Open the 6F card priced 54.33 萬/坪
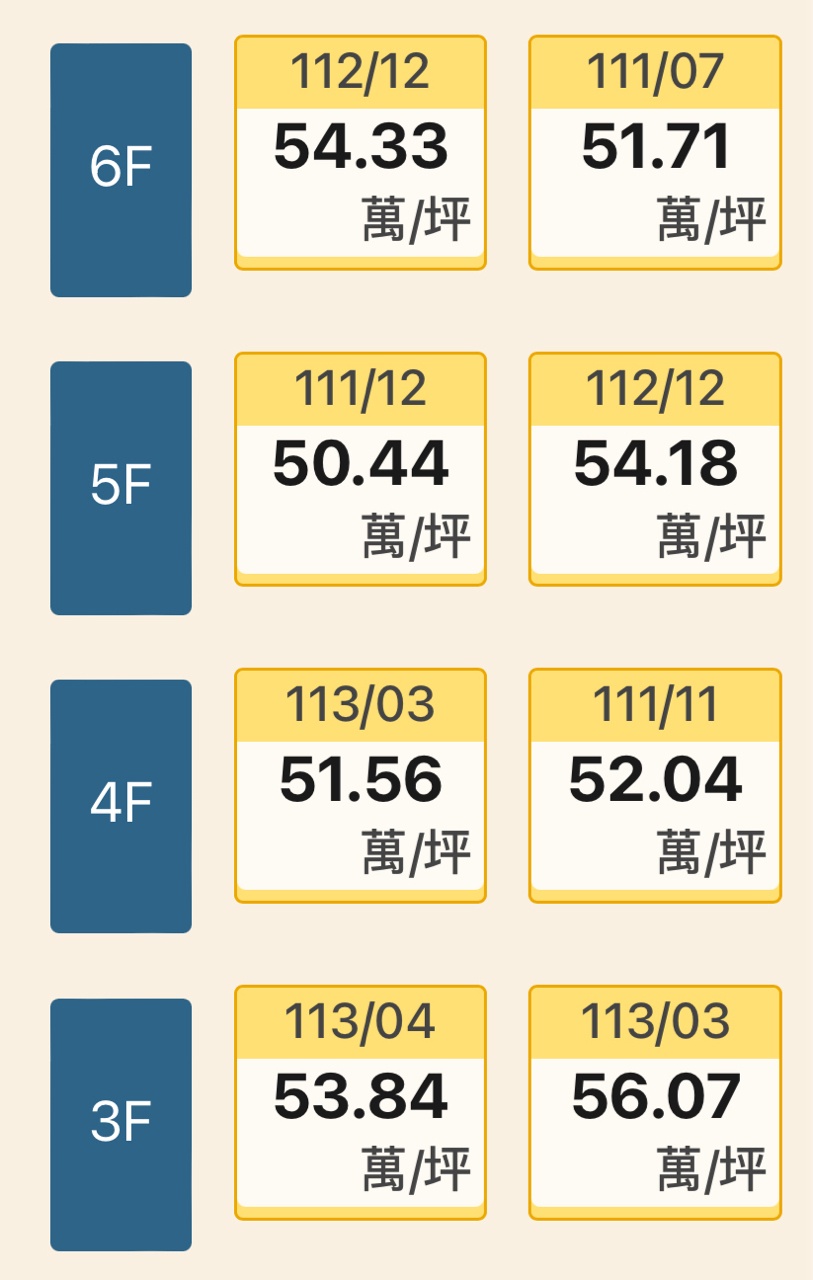Screen dimensions: 813x1280 [x=360, y=153]
